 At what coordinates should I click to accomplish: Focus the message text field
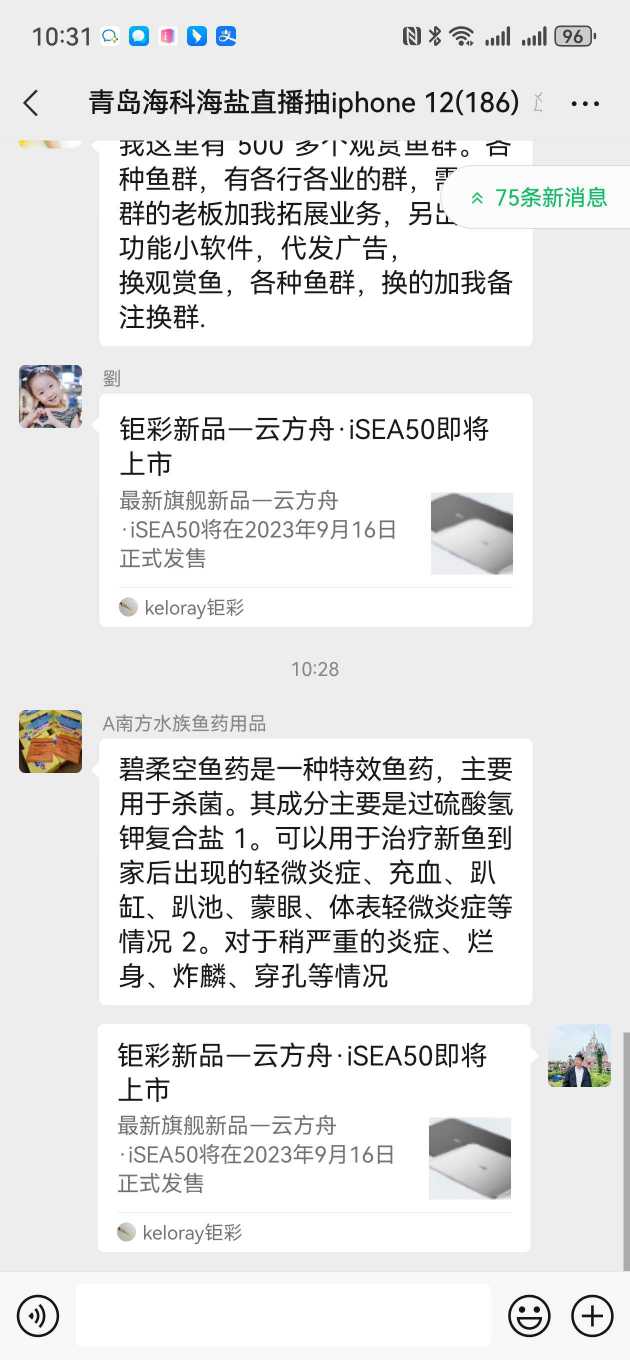click(283, 1316)
